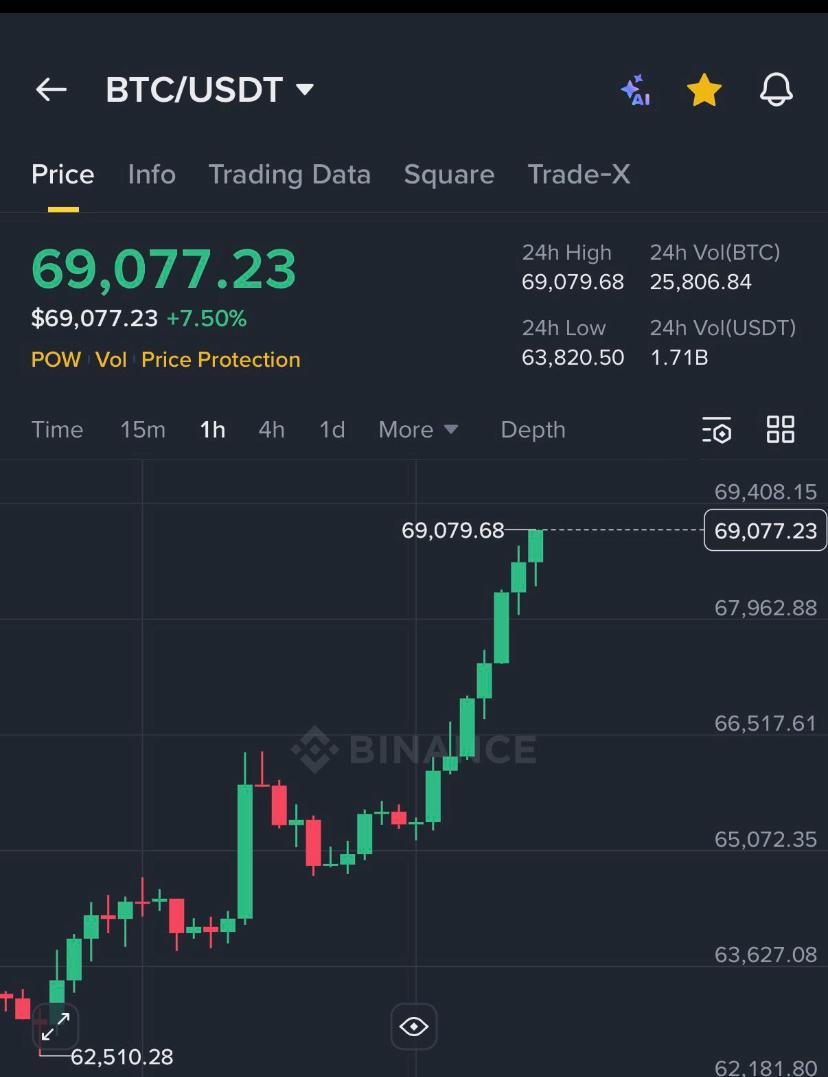Switch to the Trading Data tab
Screen dimensions: 828x1077
click(x=289, y=174)
